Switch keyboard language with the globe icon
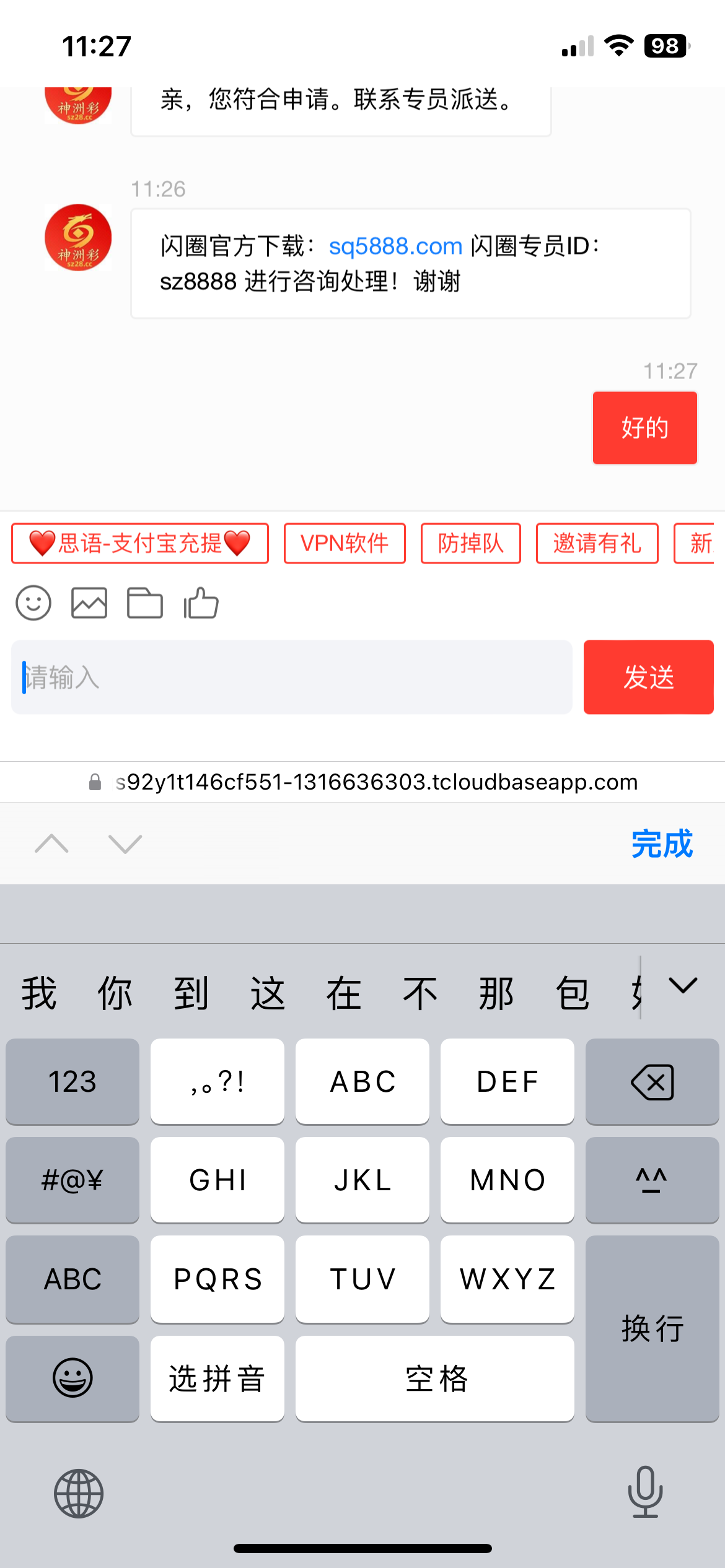This screenshot has width=725, height=1568. tap(79, 1493)
